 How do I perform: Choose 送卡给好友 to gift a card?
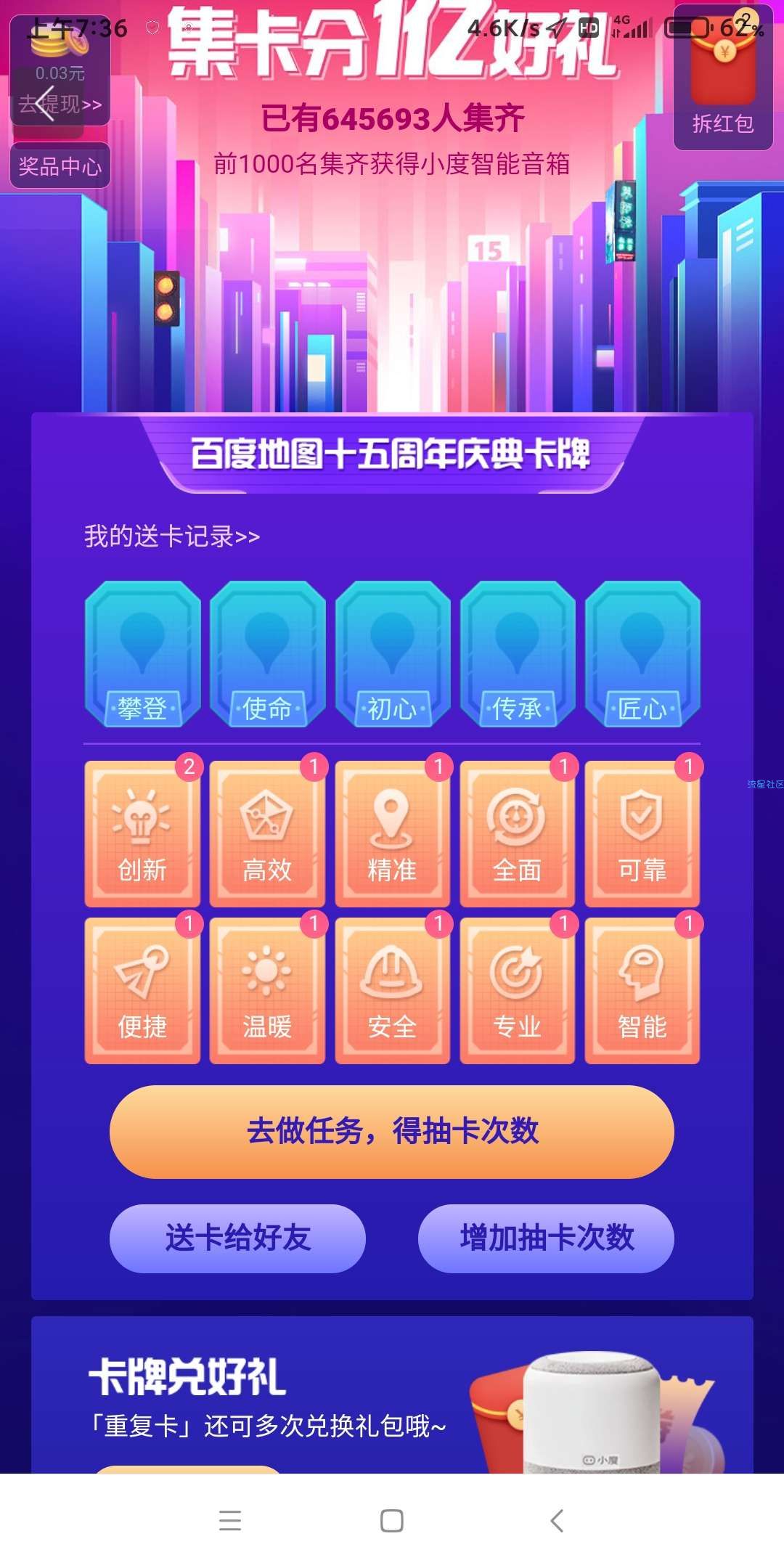[237, 1238]
